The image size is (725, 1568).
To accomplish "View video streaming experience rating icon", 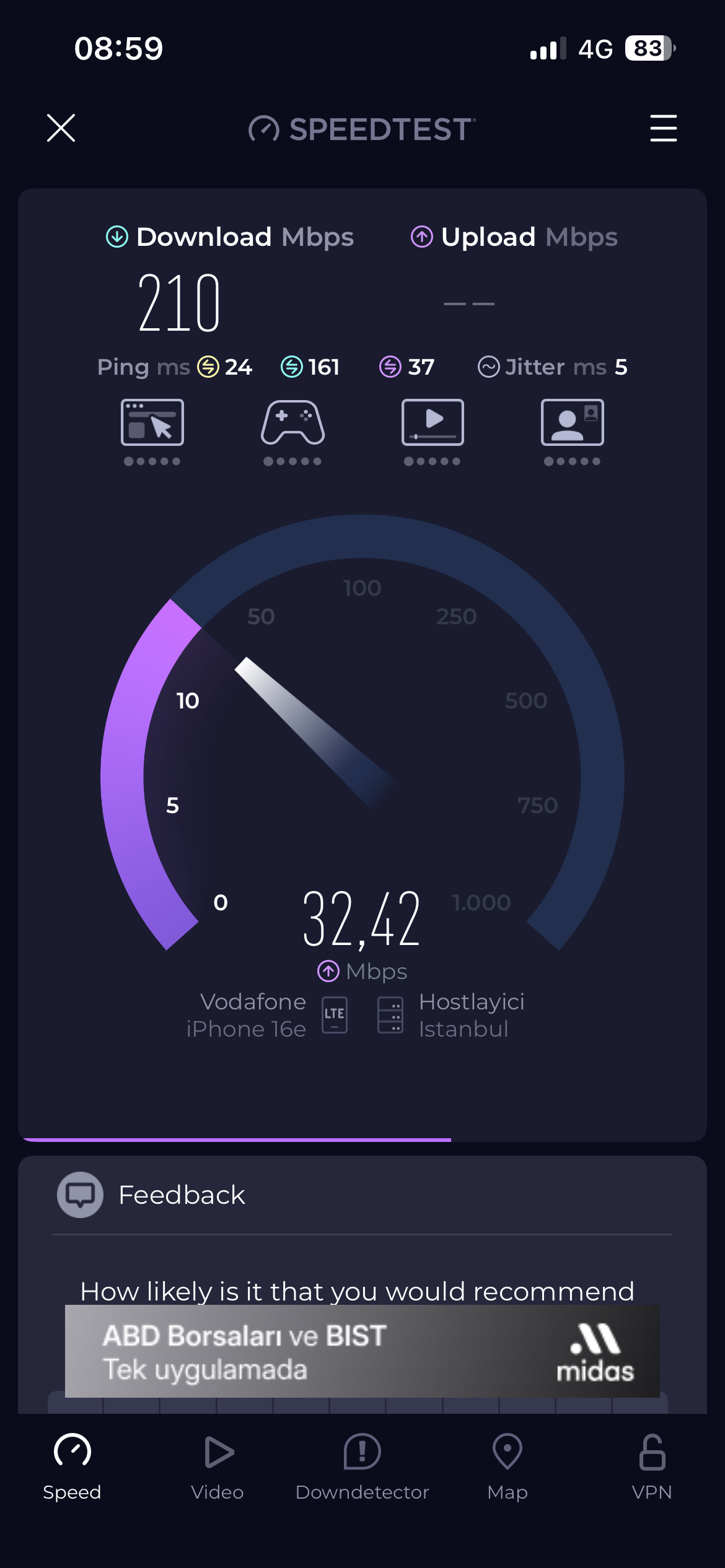I will click(433, 423).
